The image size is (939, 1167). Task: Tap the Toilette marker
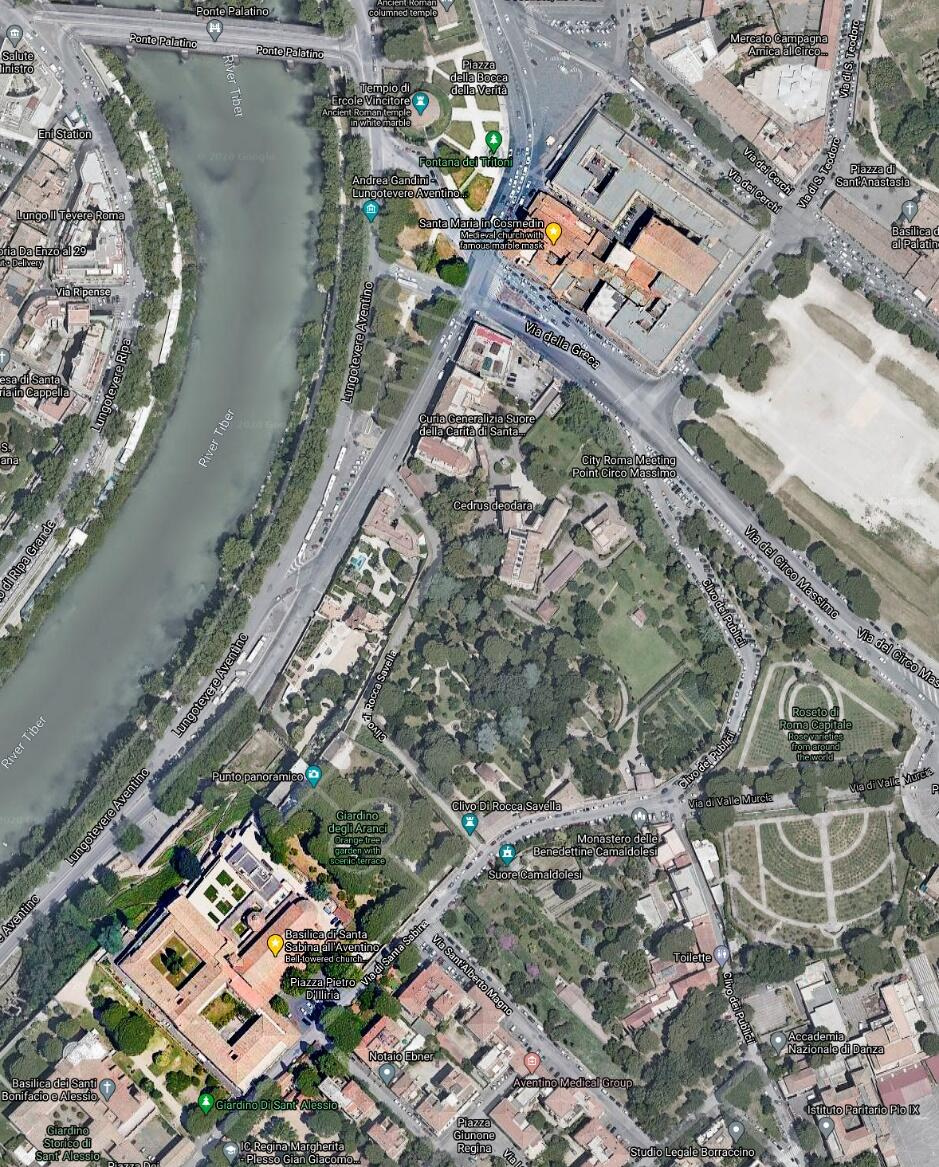pos(722,955)
